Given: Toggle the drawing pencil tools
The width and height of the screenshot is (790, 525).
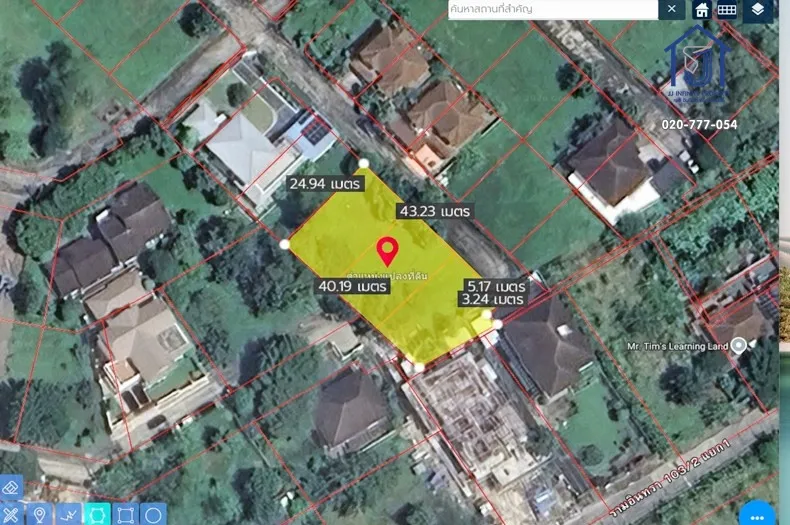Looking at the screenshot, I should pyautogui.click(x=11, y=514).
